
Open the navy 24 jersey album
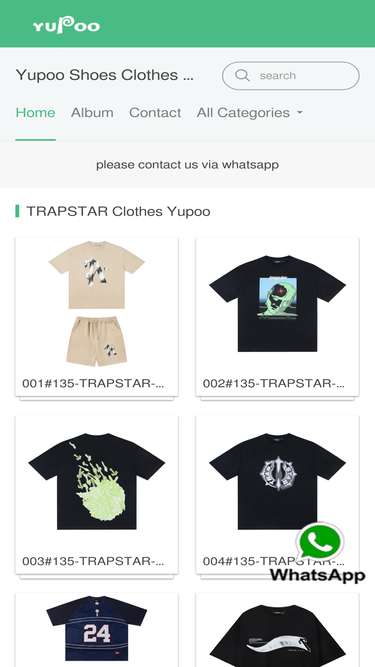tap(97, 630)
